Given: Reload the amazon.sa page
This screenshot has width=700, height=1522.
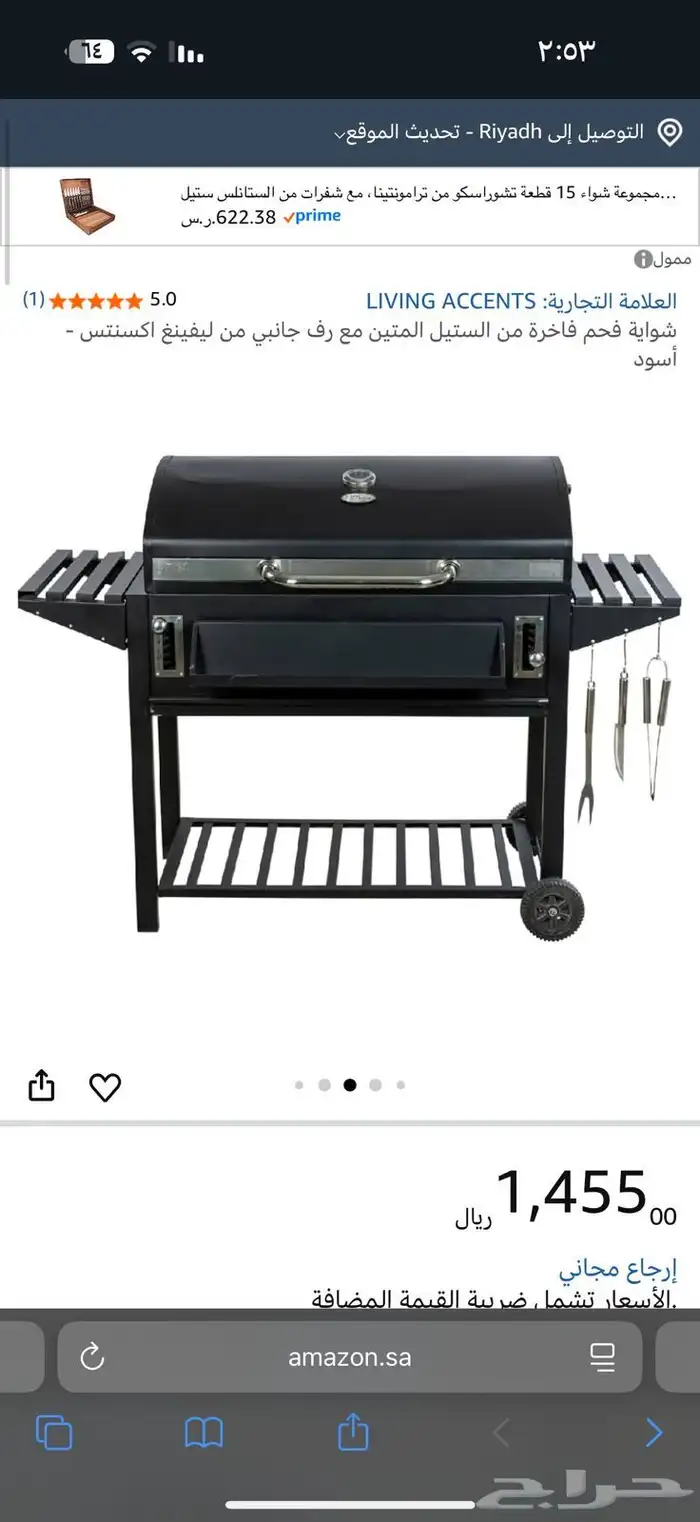Looking at the screenshot, I should tap(92, 1357).
